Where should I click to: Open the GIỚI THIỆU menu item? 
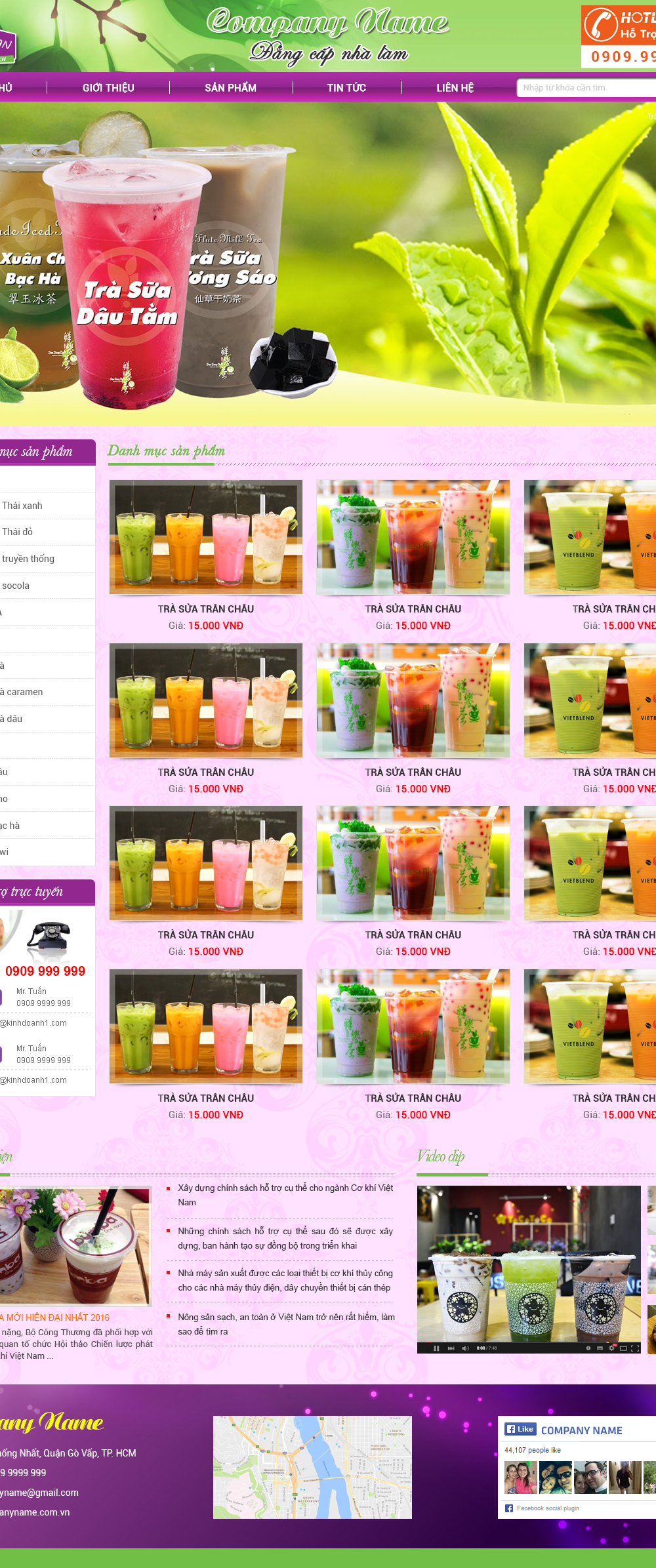[x=108, y=88]
